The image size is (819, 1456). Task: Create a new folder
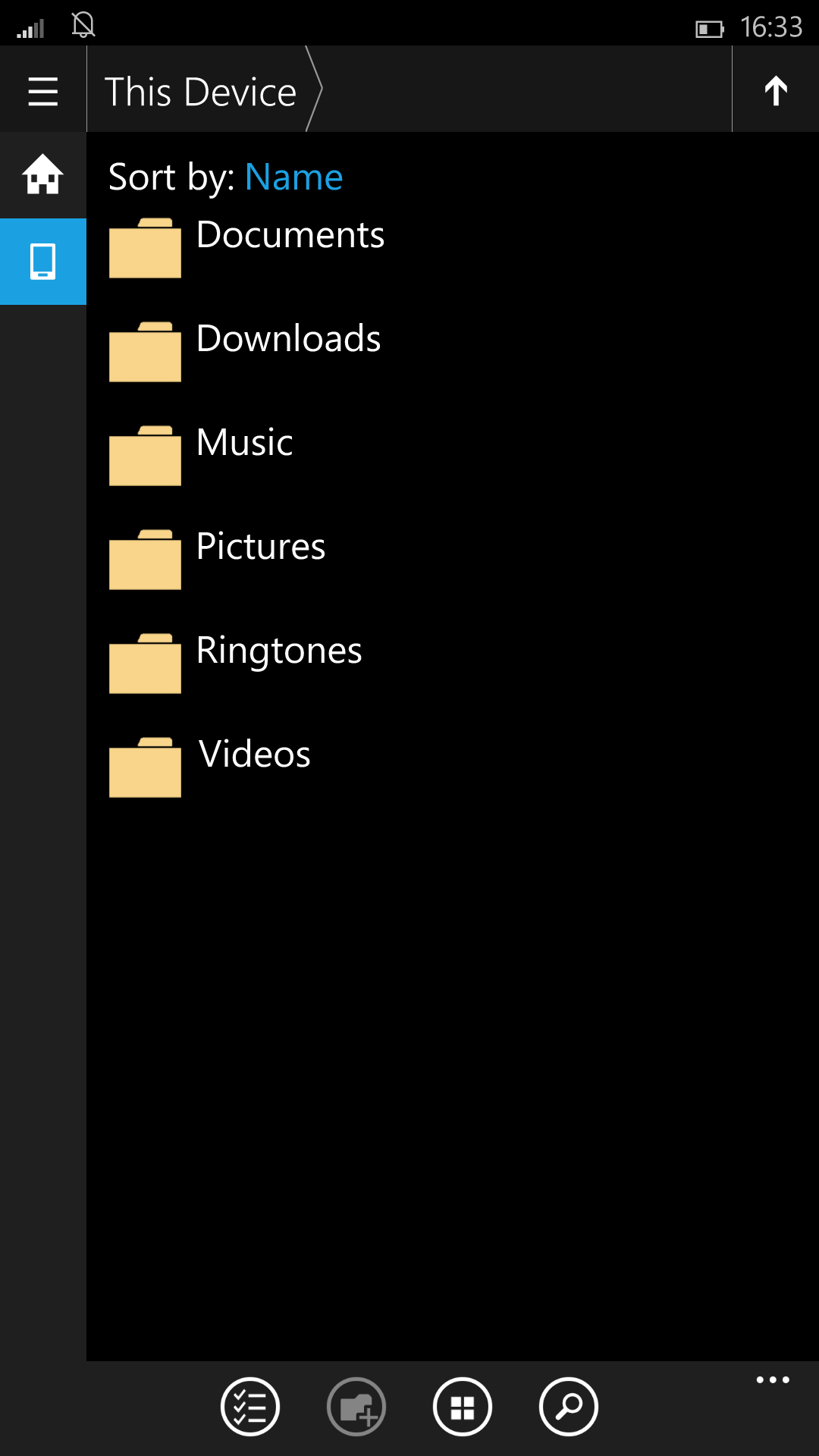click(356, 1407)
